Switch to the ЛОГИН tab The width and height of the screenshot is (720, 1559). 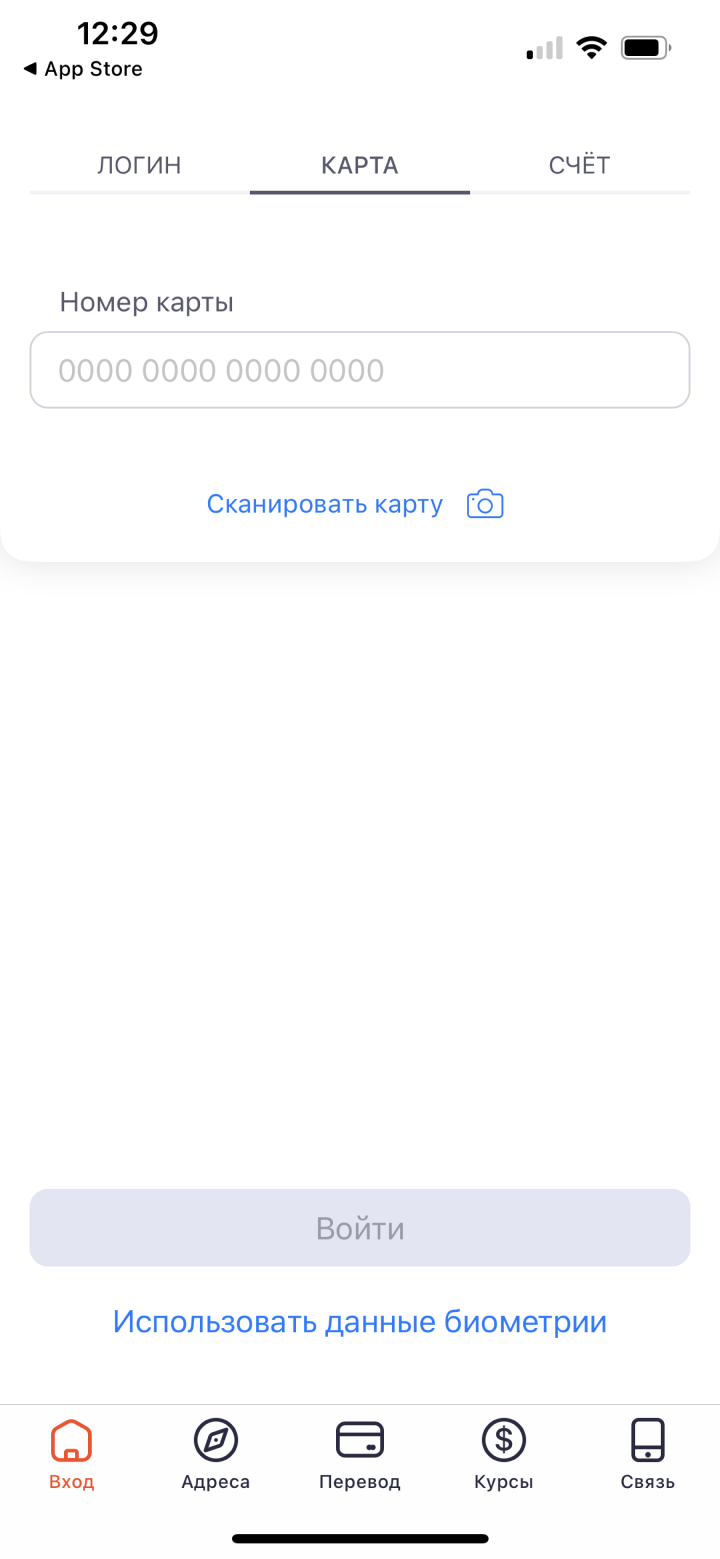click(x=139, y=165)
